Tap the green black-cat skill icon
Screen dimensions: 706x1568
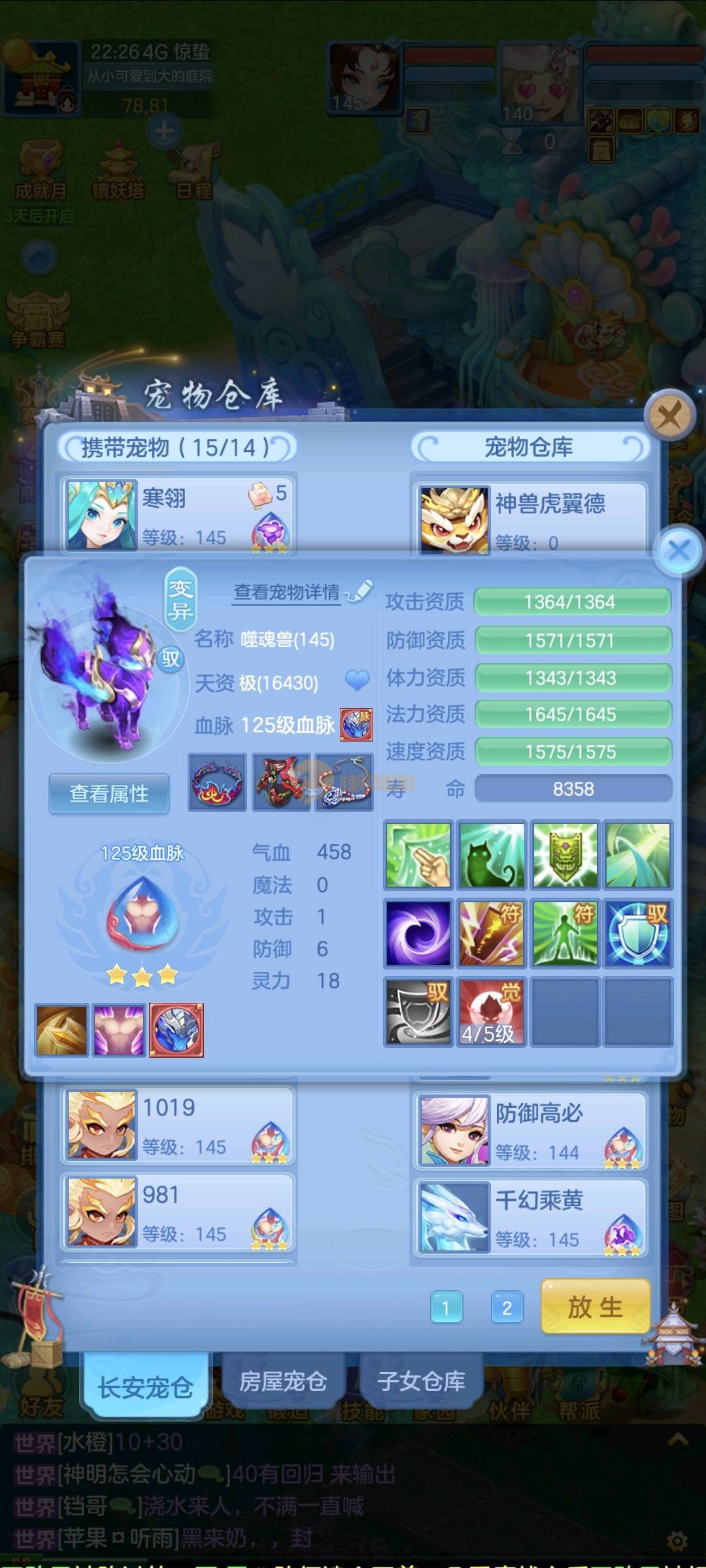pyautogui.click(x=492, y=855)
